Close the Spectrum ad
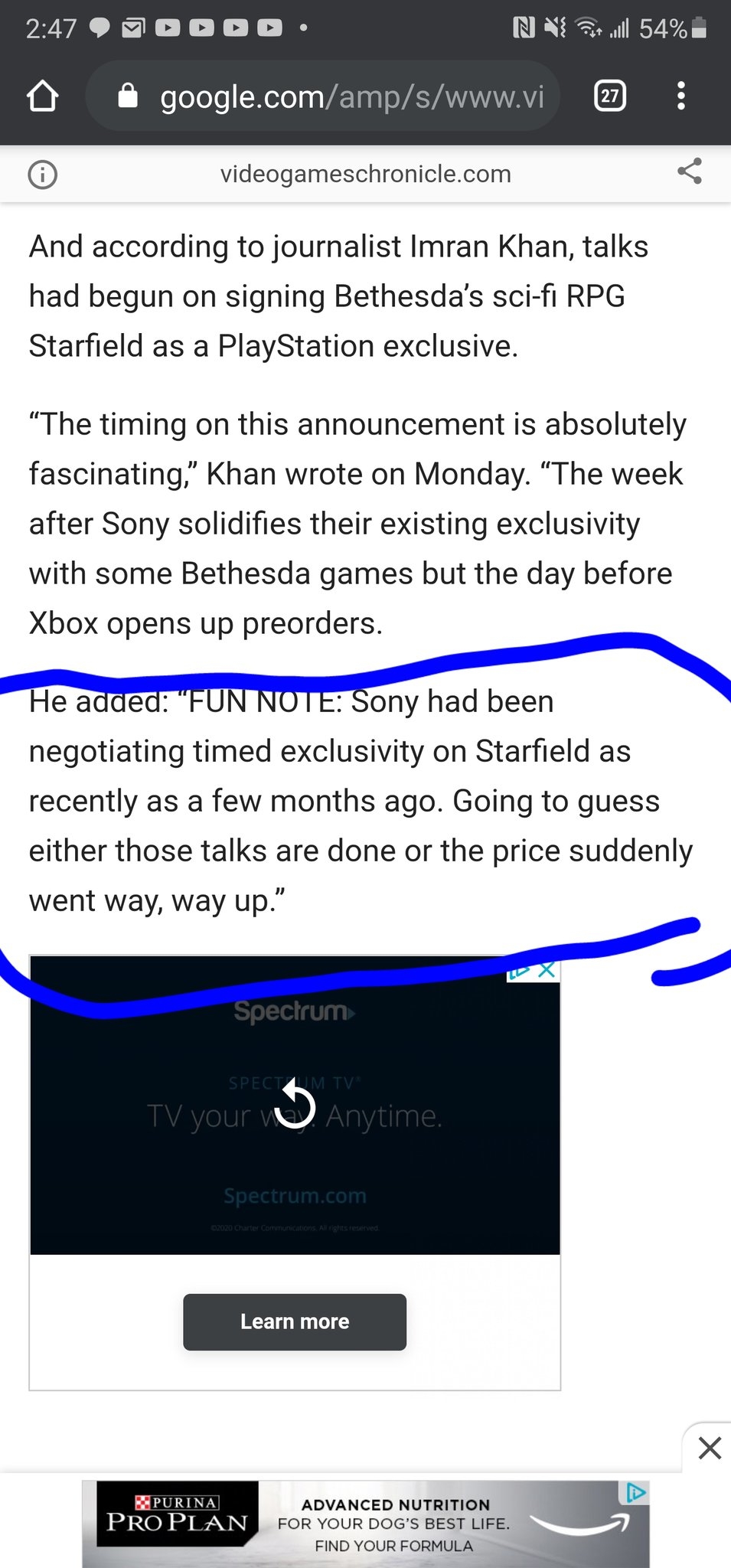 pos(547,970)
